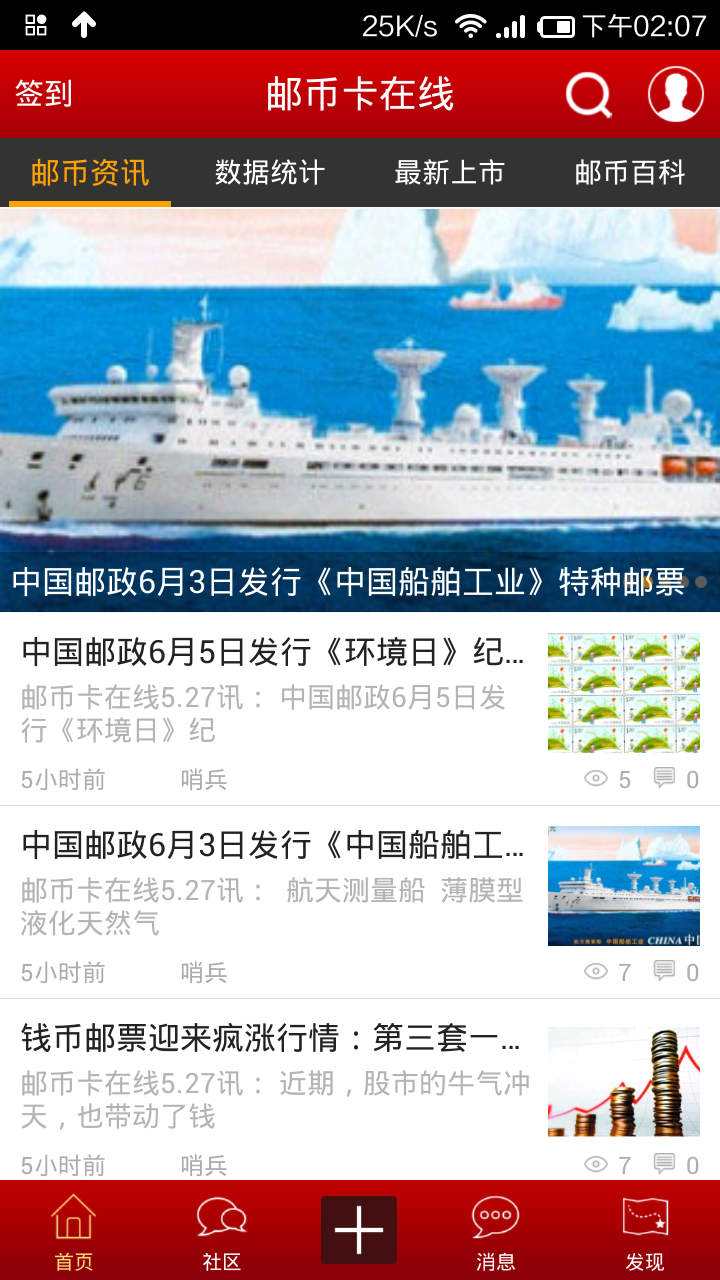Switch to the 数据统计 tab
Image resolution: width=720 pixels, height=1280 pixels.
click(x=270, y=173)
